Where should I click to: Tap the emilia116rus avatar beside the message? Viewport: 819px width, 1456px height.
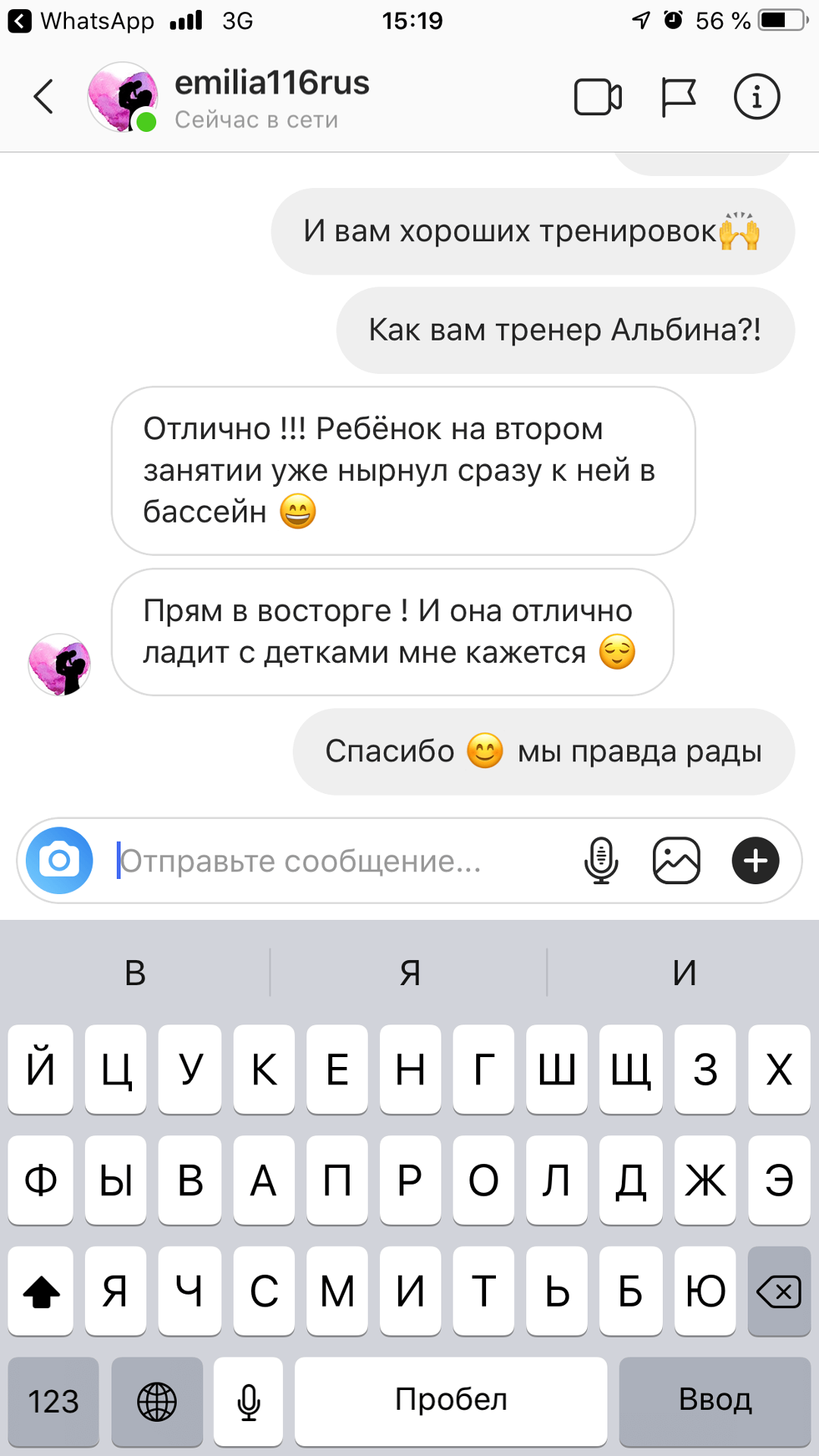coord(59,665)
